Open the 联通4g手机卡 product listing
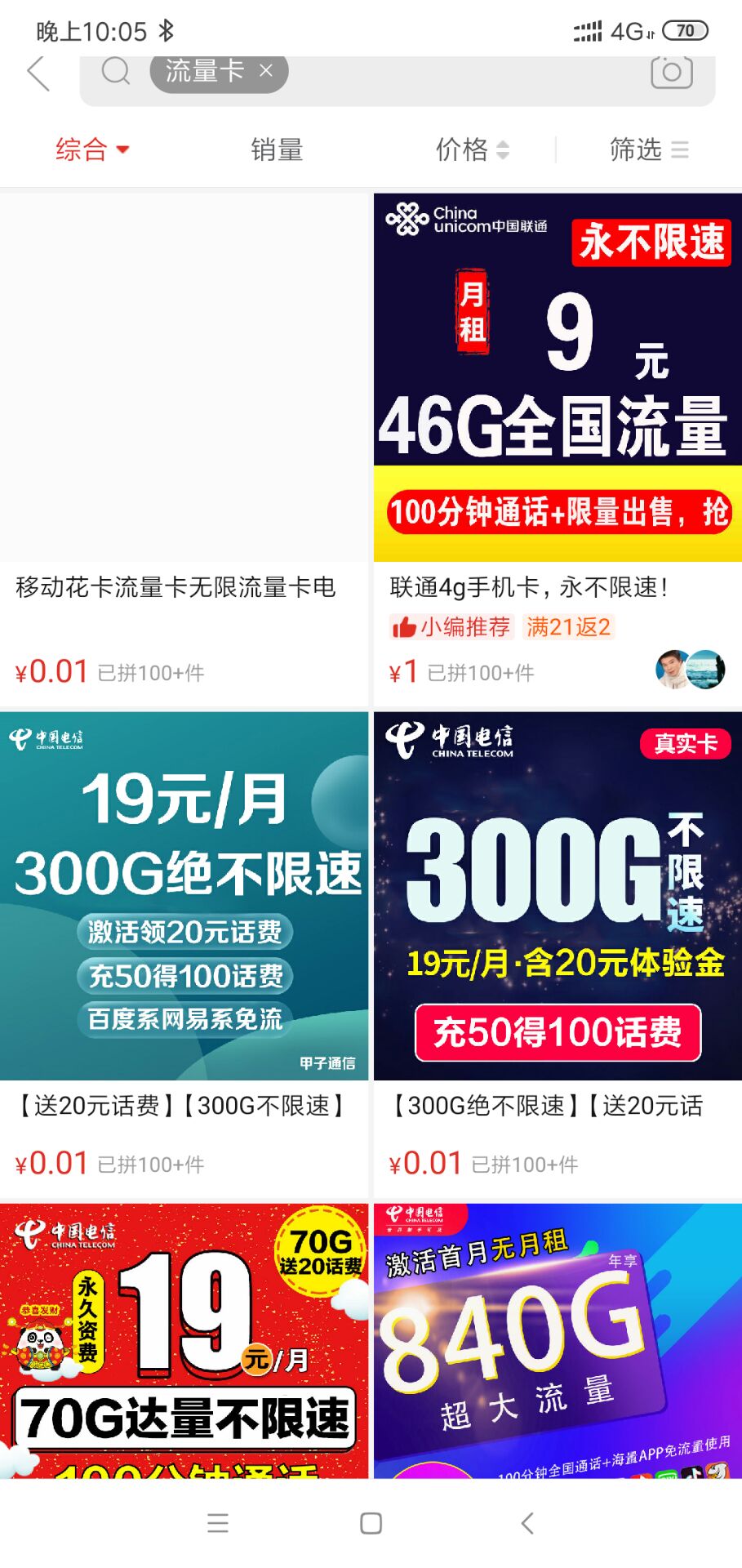Image resolution: width=742 pixels, height=1568 pixels. click(557, 376)
